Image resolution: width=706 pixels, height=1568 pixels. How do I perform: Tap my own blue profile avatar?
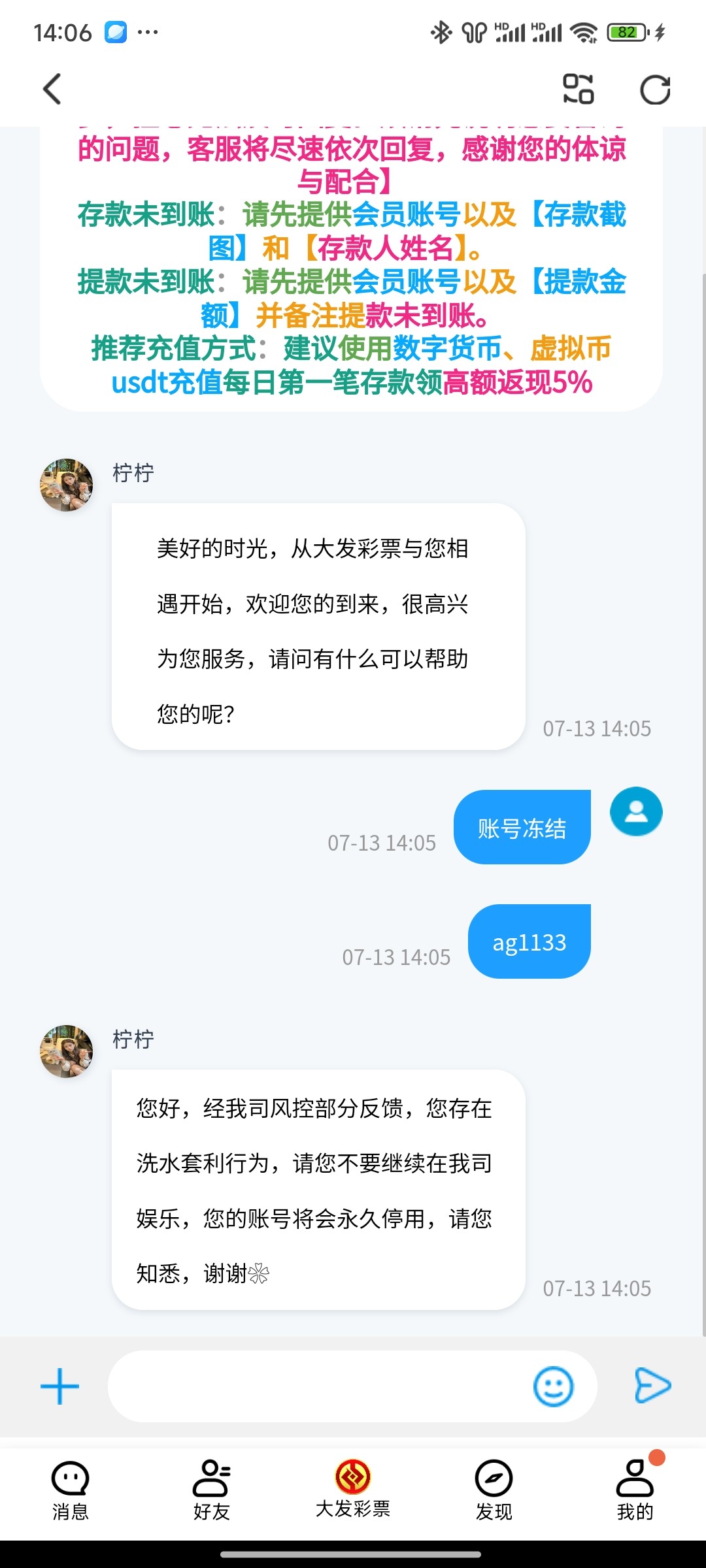click(636, 811)
